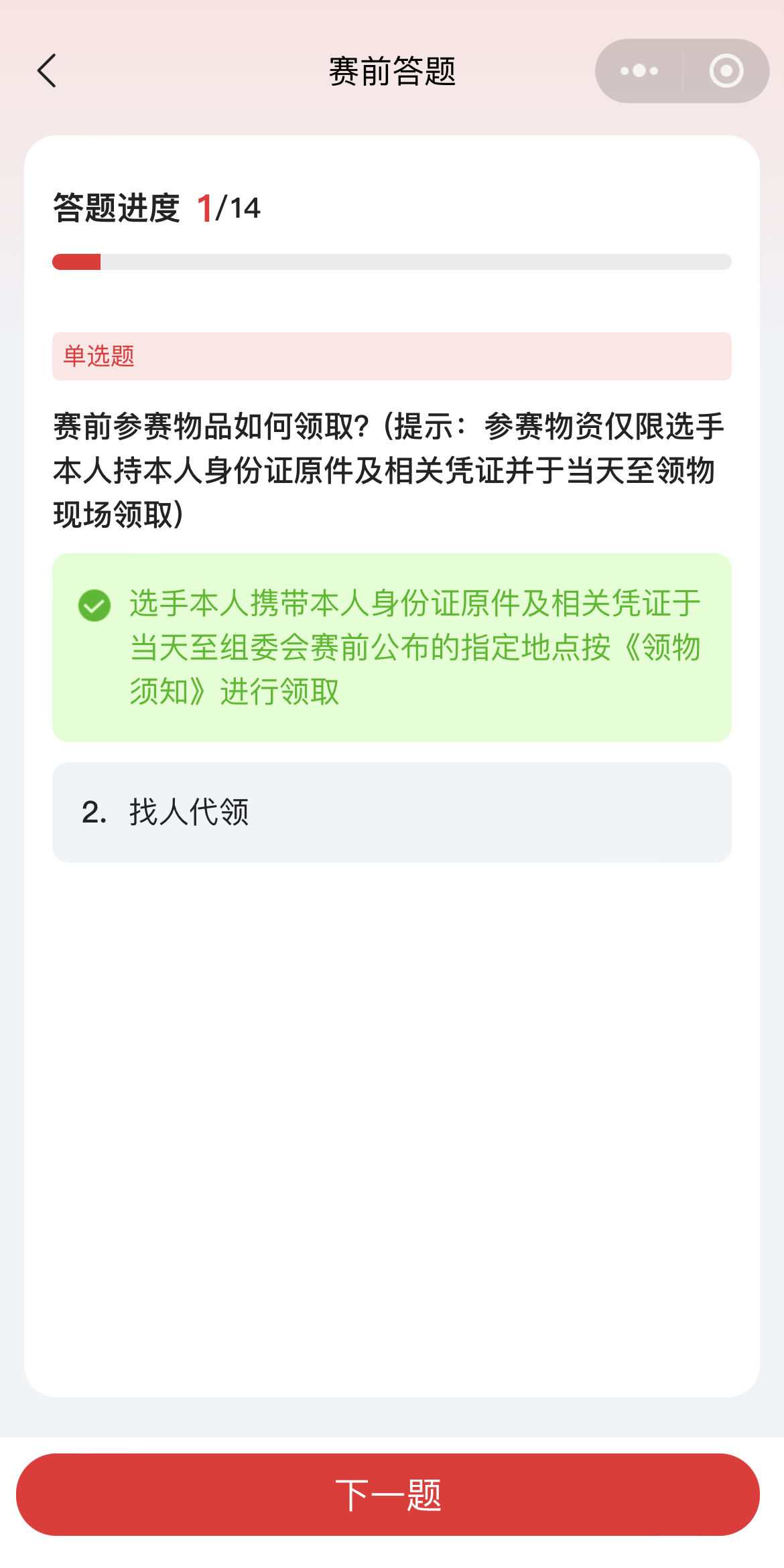Open the mini program more options menu
The width and height of the screenshot is (784, 1568).
click(x=639, y=71)
